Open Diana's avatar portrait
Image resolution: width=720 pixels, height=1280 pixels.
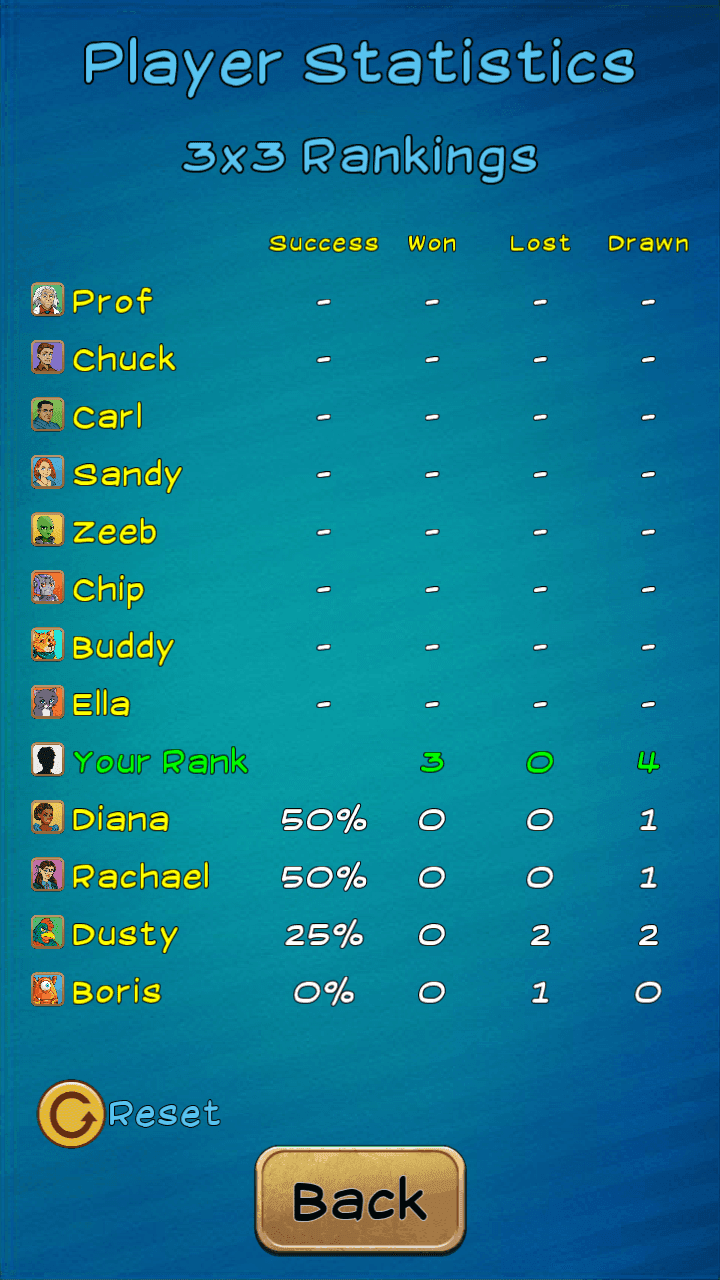click(47, 818)
